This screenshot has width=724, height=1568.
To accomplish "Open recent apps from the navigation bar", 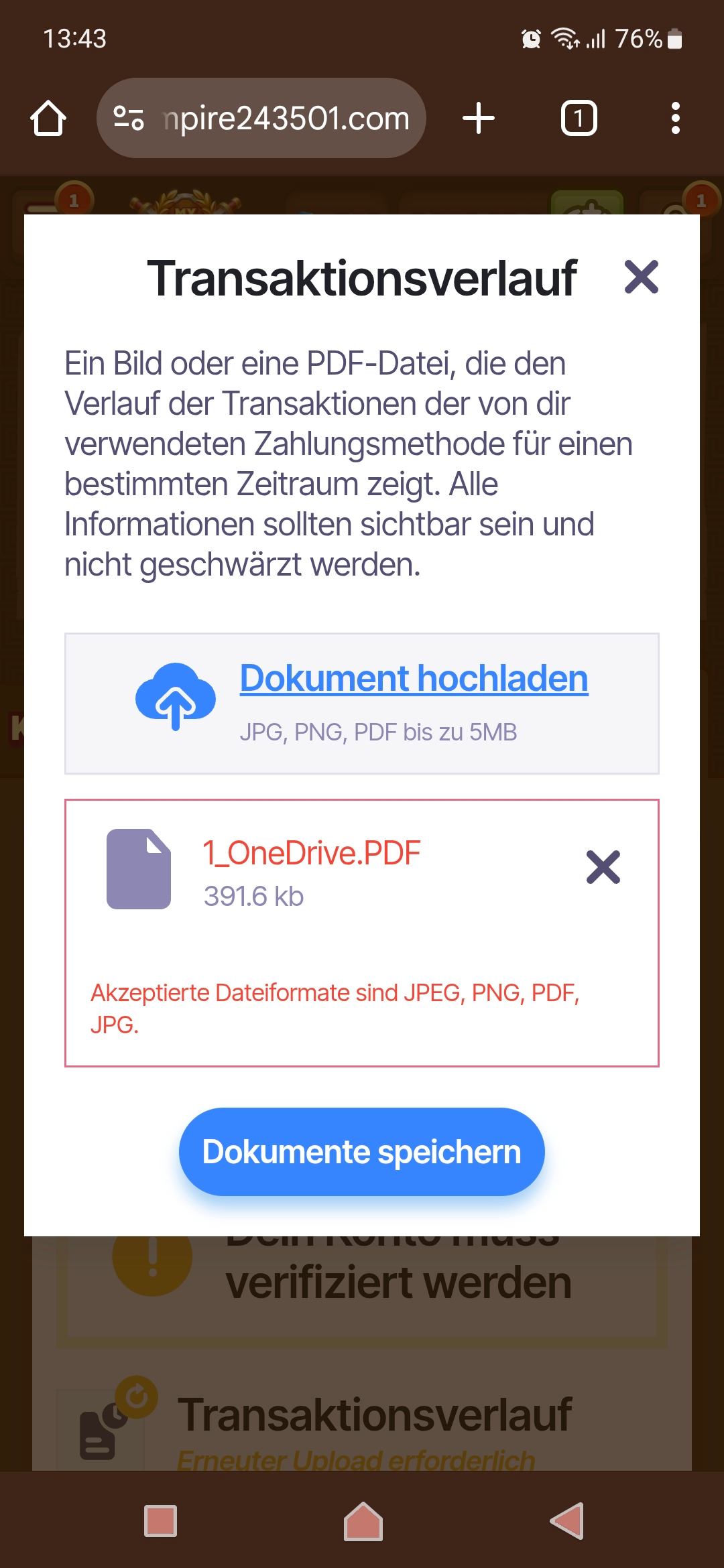I will 160,1520.
